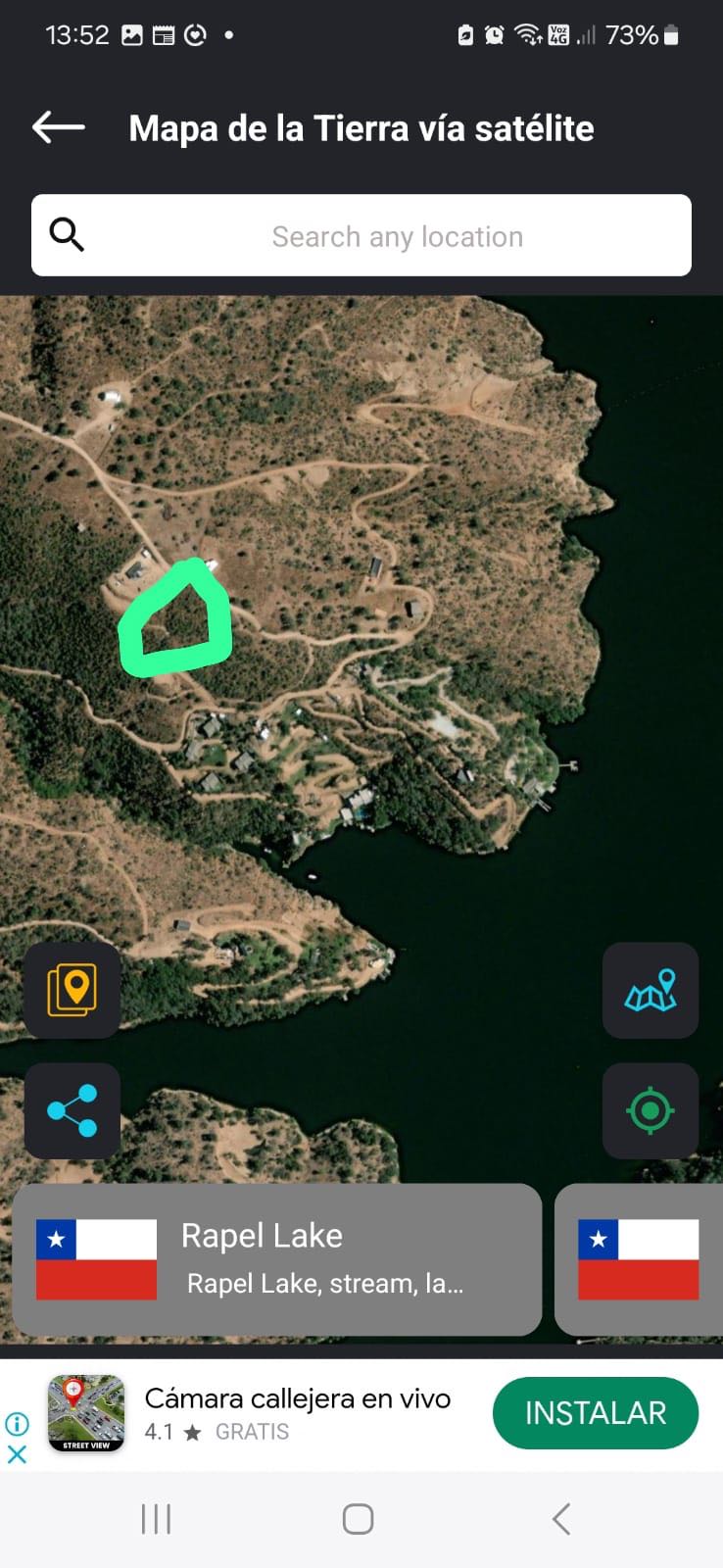
Task: Go to the phone home screen
Action: pos(358,1519)
